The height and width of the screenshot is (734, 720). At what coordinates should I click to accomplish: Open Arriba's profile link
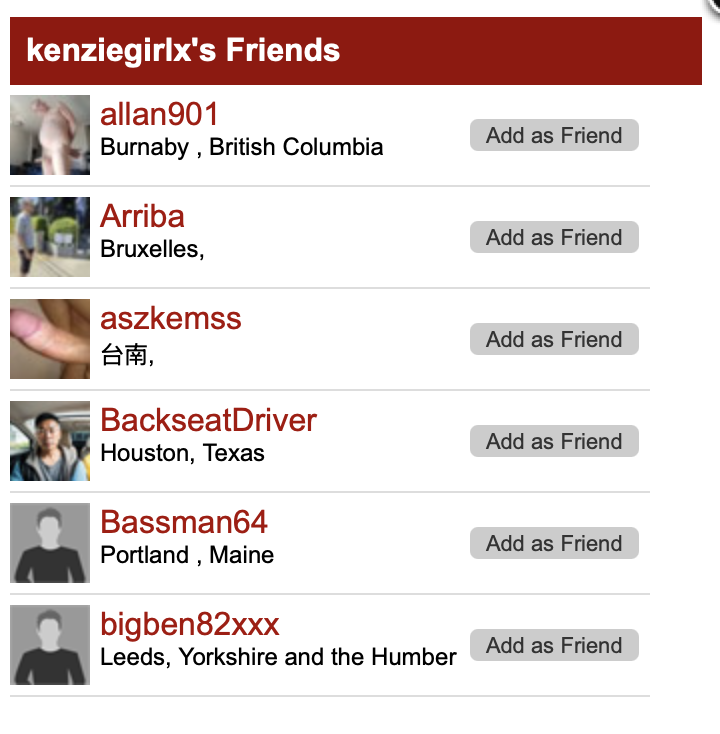point(142,217)
